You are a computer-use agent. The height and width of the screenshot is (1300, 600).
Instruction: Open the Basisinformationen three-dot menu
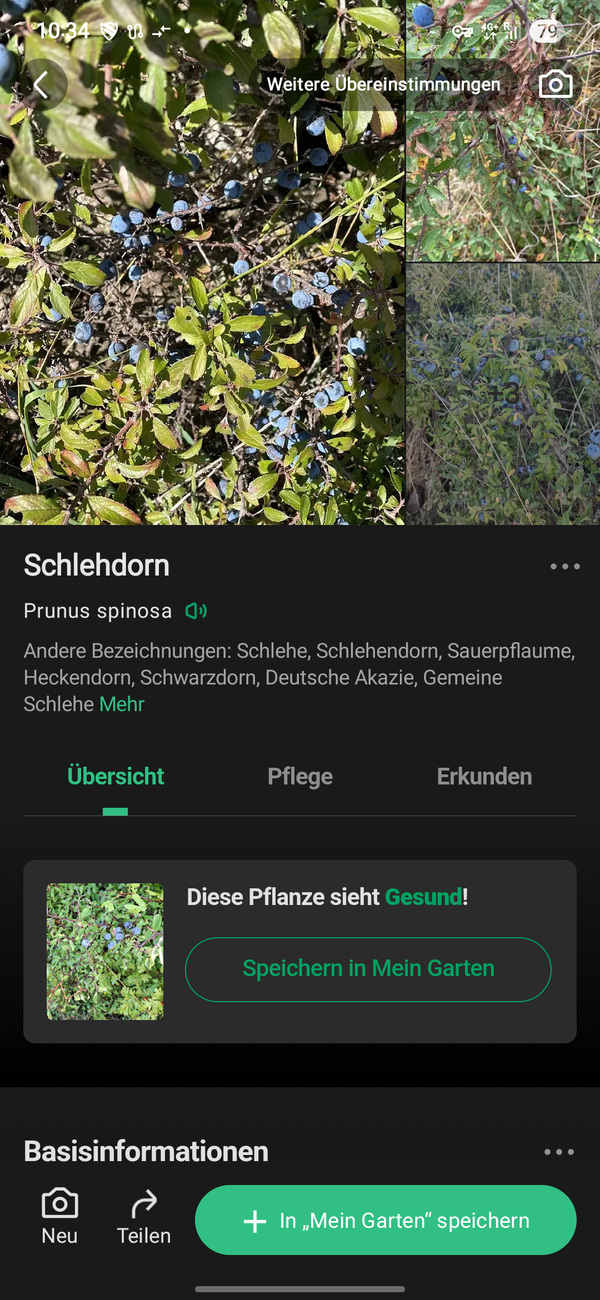pos(559,1152)
